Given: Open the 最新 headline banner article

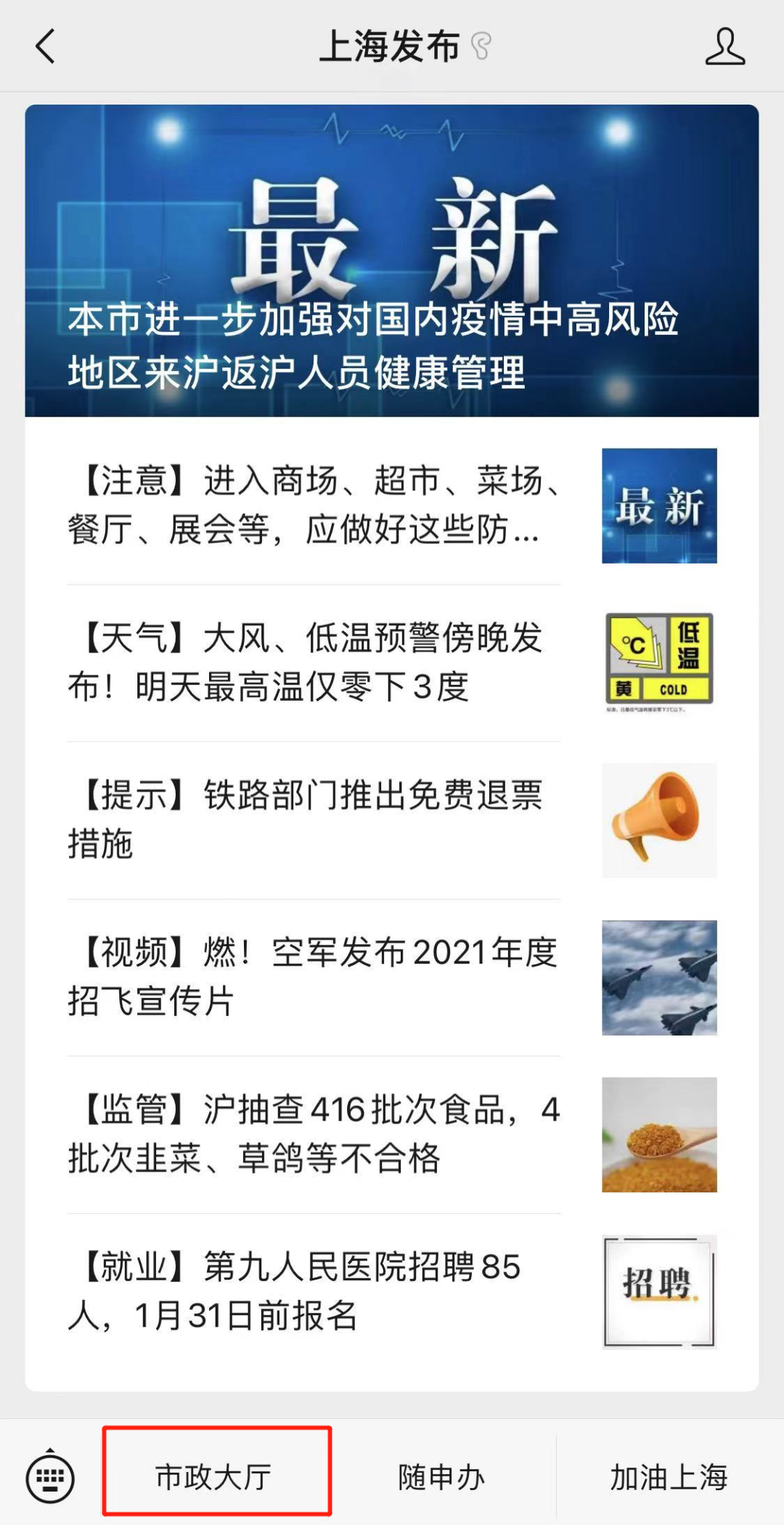Looking at the screenshot, I should [x=392, y=261].
